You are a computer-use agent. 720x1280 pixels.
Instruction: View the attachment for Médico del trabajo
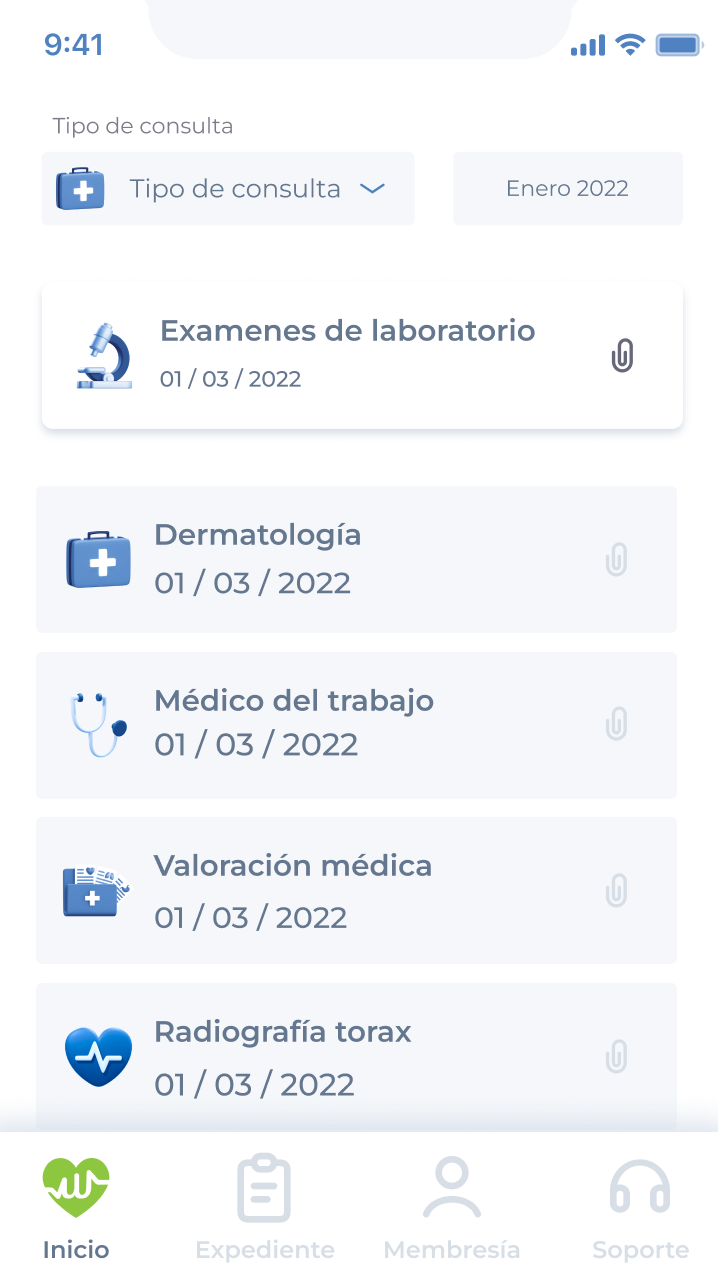tap(617, 724)
